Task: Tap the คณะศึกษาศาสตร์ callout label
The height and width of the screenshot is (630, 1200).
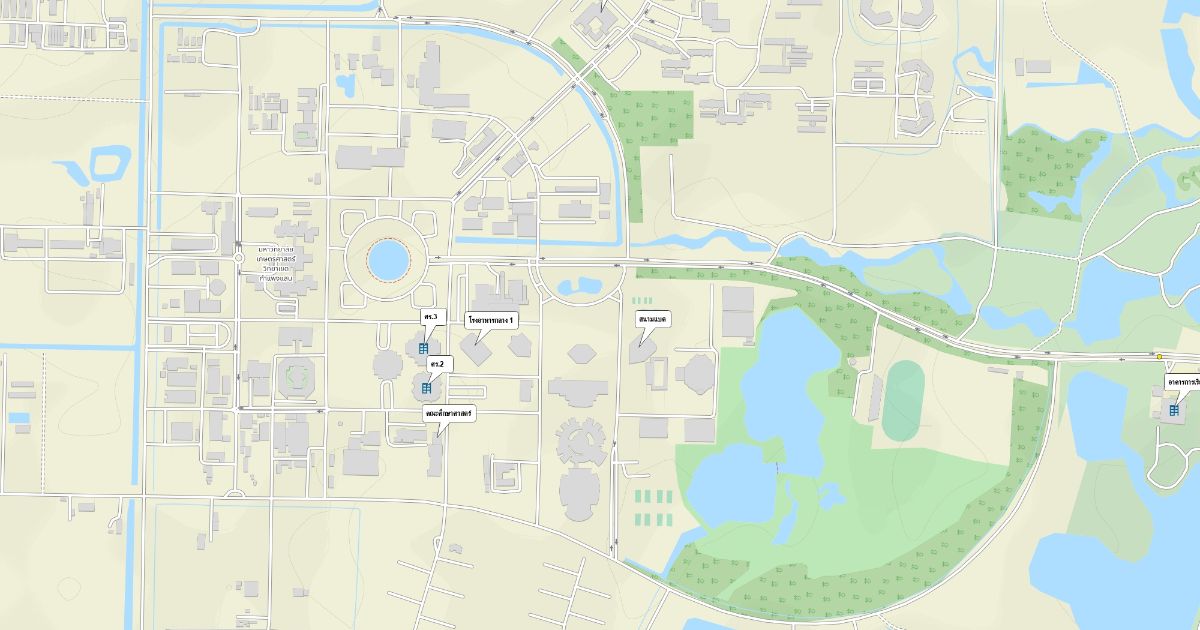Action: point(449,412)
